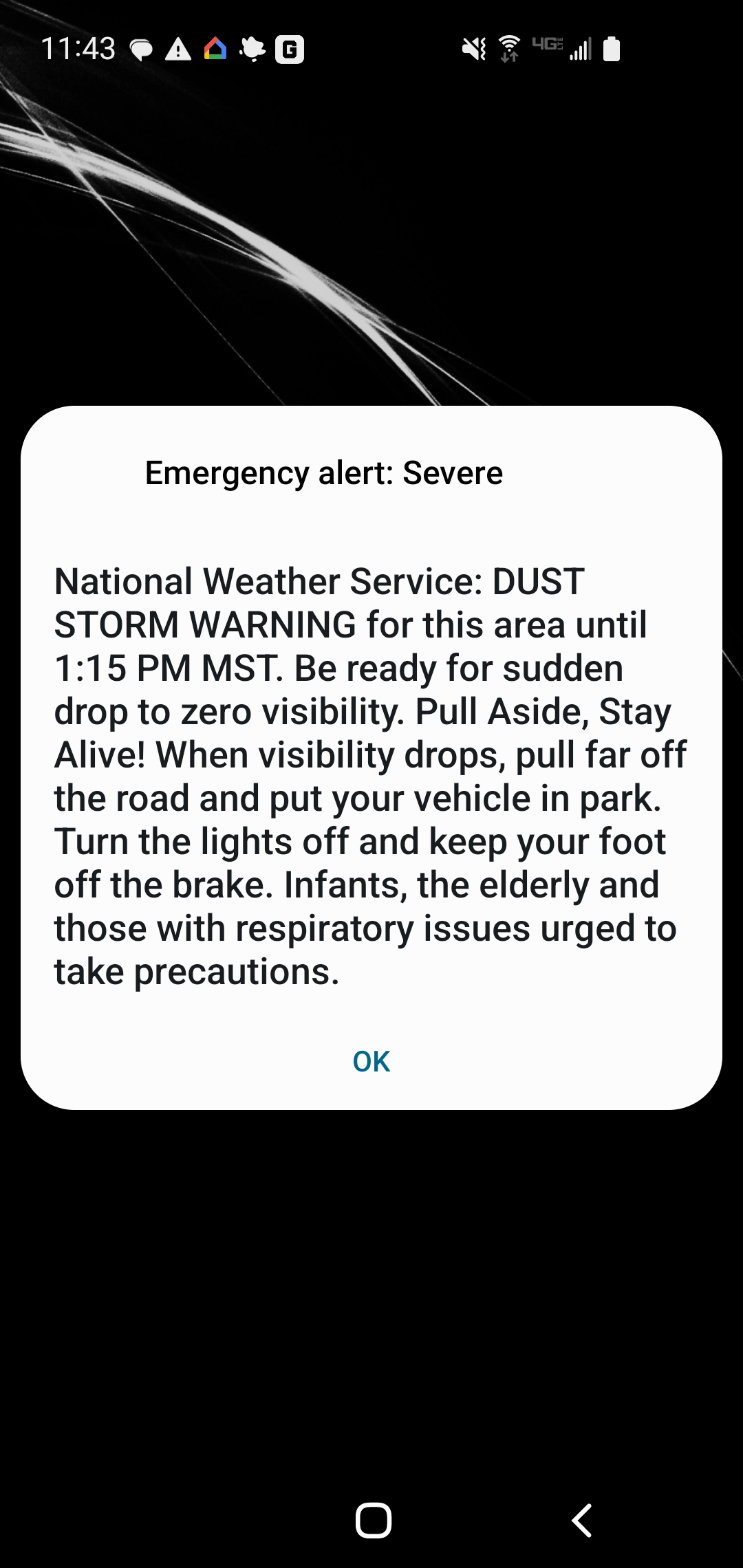Go back using the navigation arrow
This screenshot has width=743, height=1568.
point(582,1520)
